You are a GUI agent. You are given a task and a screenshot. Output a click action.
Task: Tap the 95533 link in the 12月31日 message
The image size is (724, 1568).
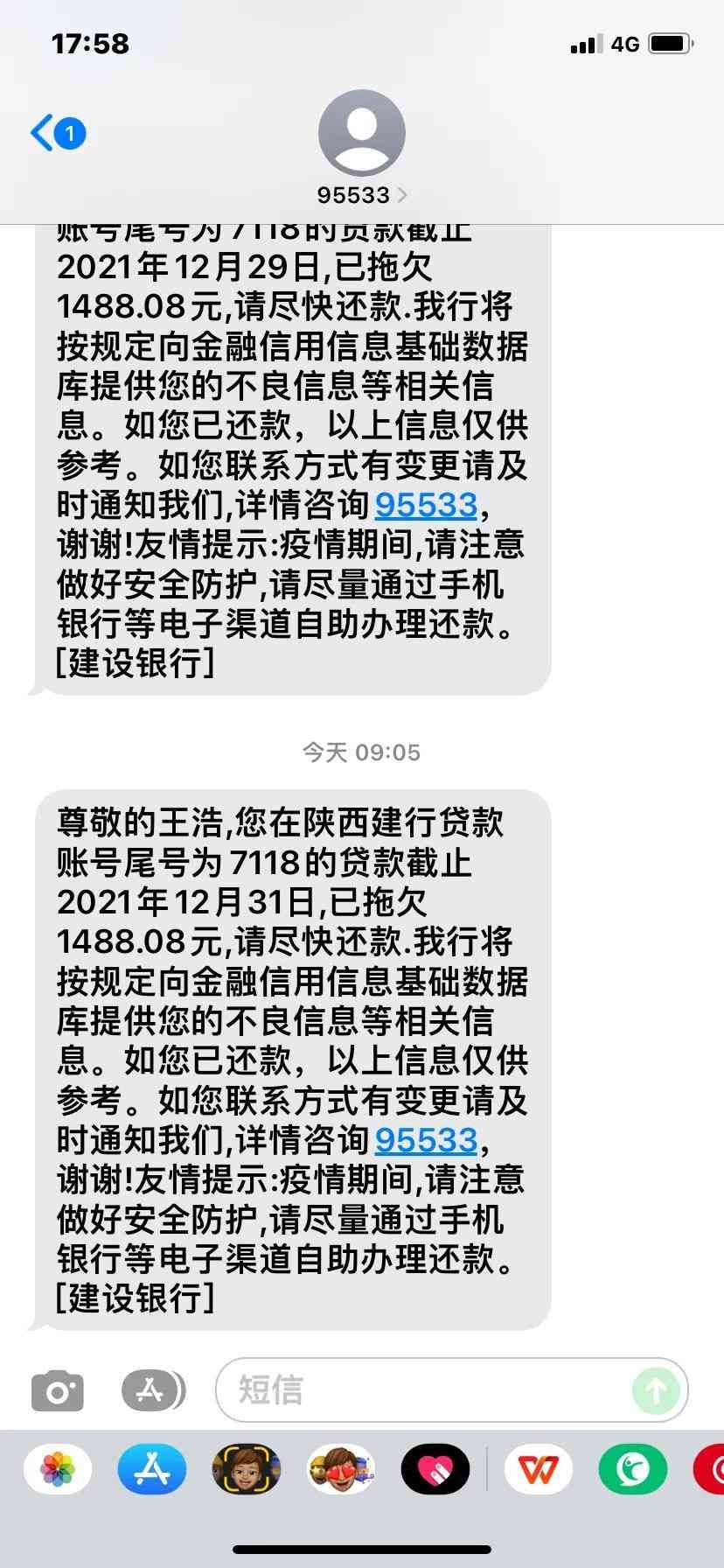426,1140
